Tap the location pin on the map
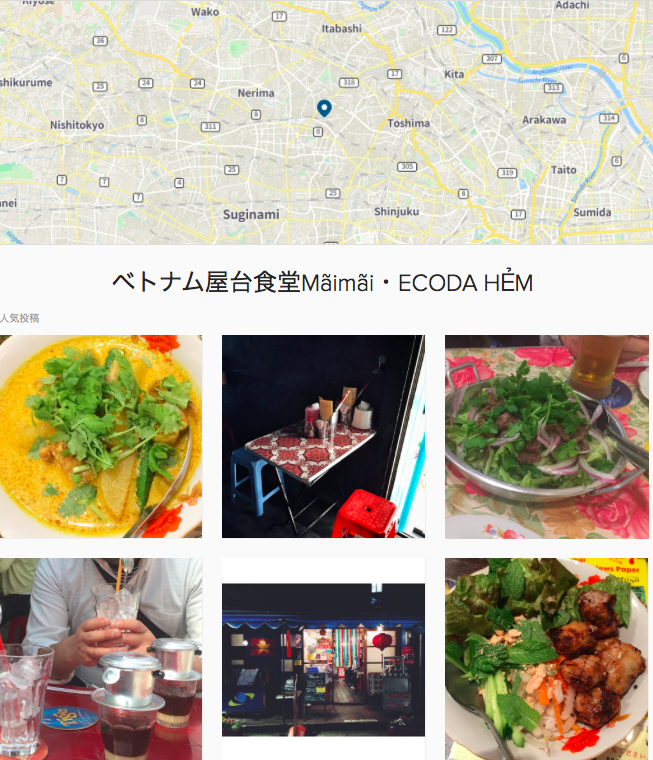The width and height of the screenshot is (653, 760). (x=324, y=107)
